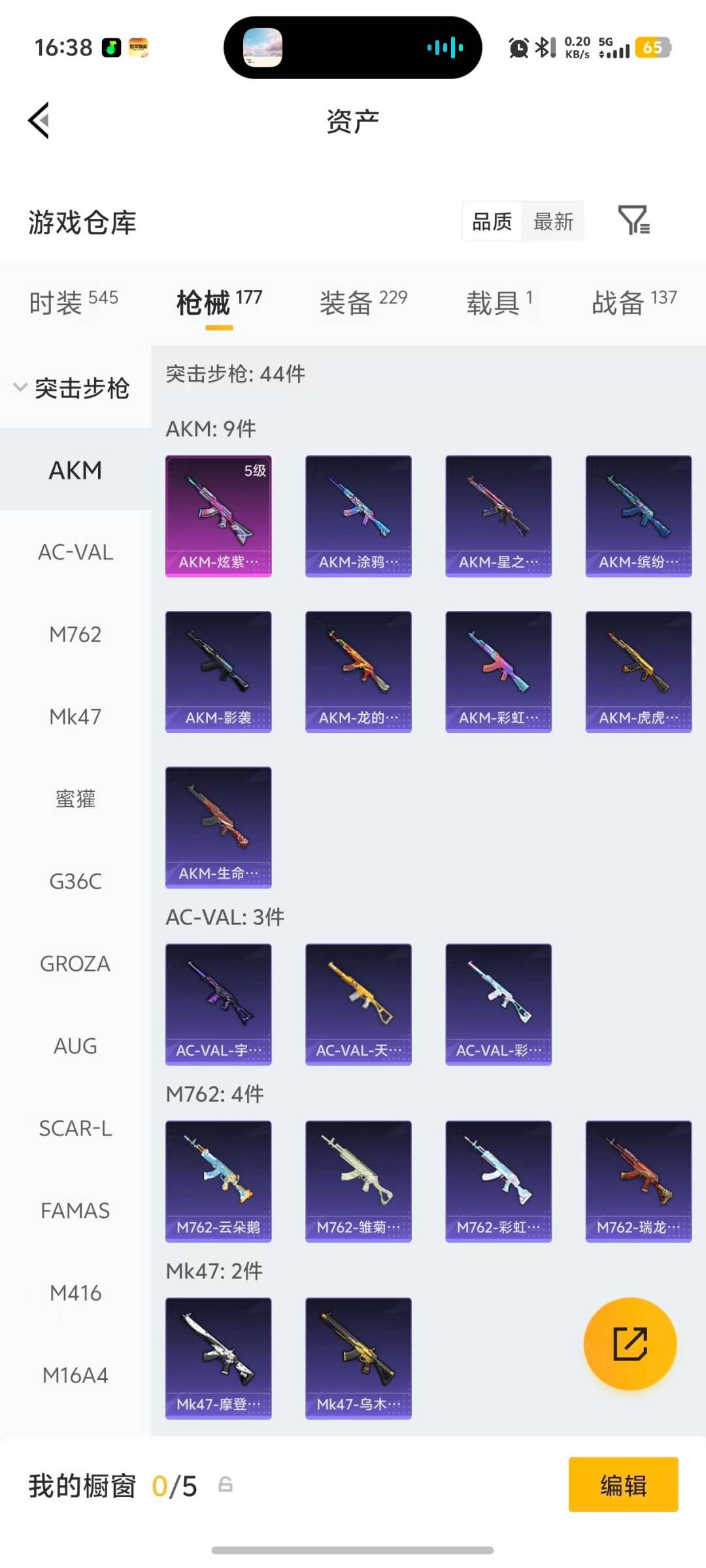Select the 最新 sort option
This screenshot has width=706, height=1568.
point(552,222)
